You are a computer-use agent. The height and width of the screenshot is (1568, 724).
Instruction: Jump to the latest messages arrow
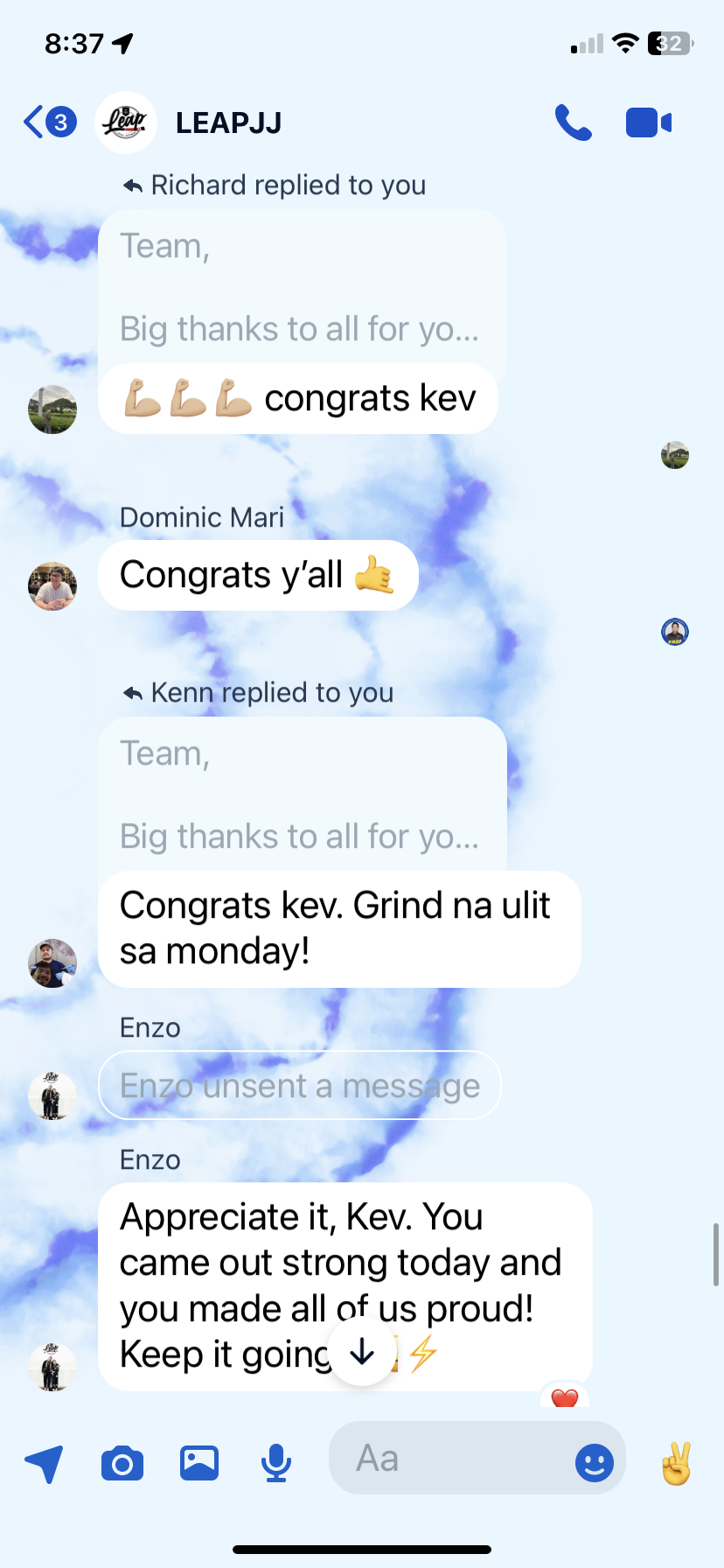[x=362, y=1353]
